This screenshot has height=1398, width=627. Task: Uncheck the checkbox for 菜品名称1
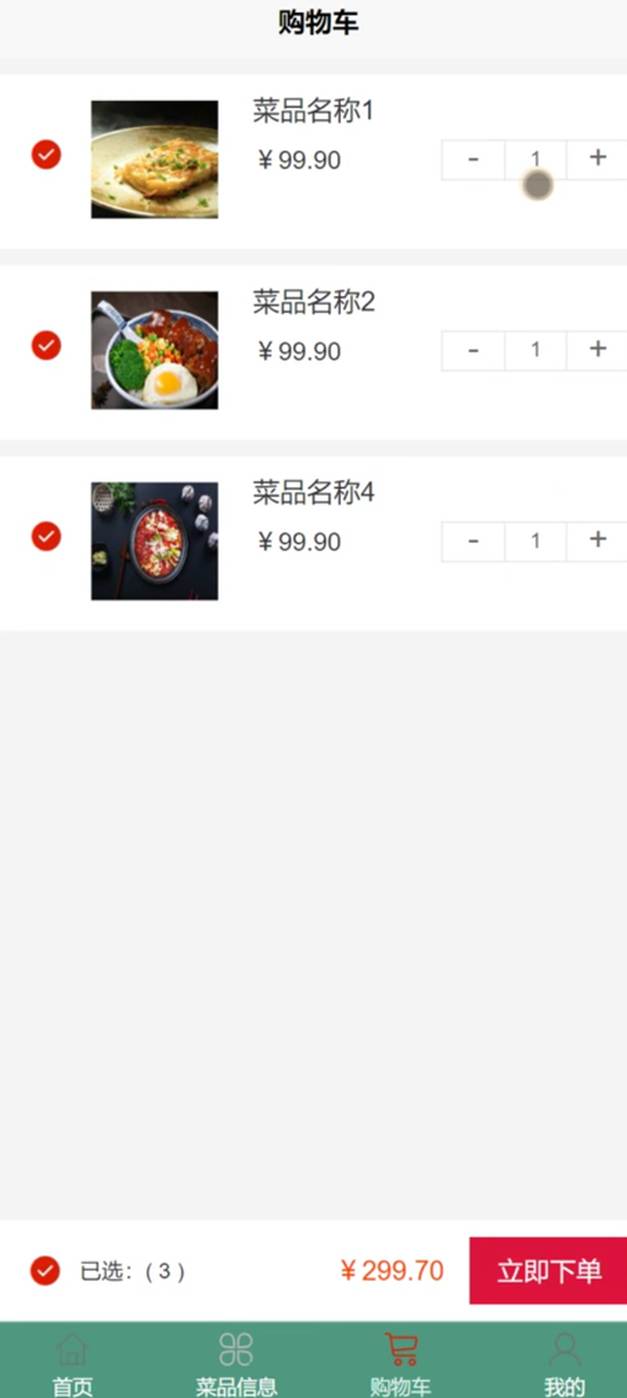tap(46, 155)
